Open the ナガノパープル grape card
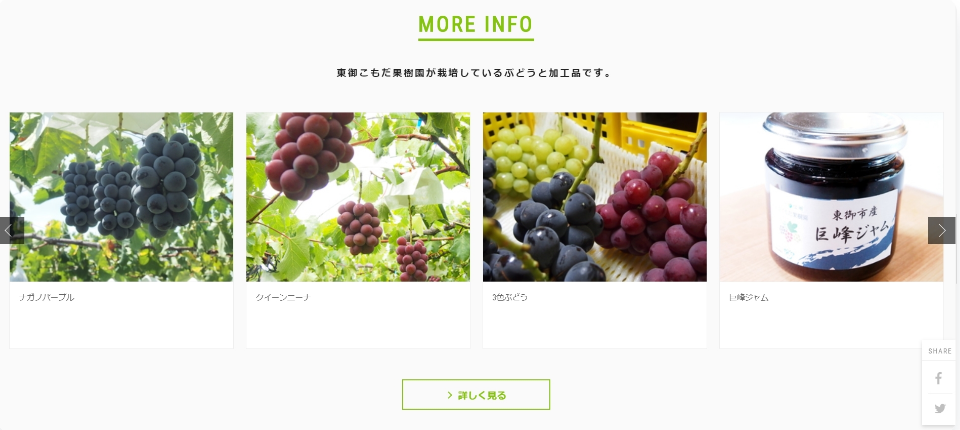960x430 pixels. coord(121,228)
